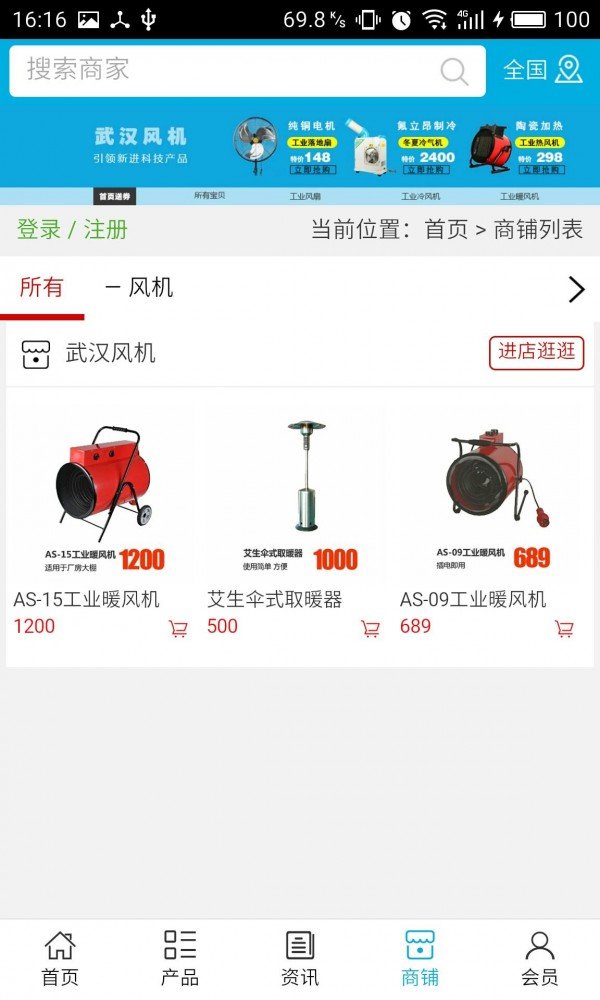Open 登录 / 注册 link
This screenshot has height=1000, width=600.
[72, 229]
